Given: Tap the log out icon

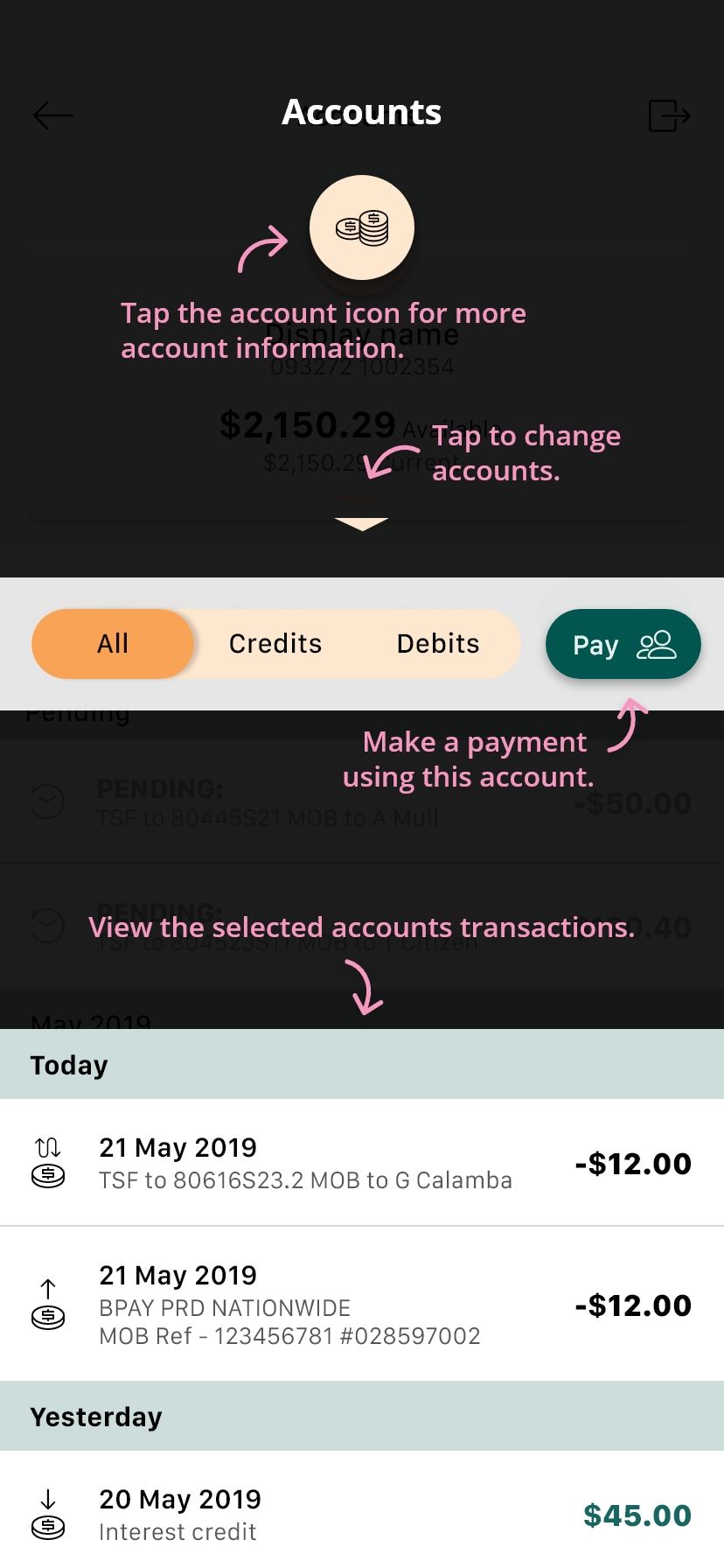Looking at the screenshot, I should 670,115.
